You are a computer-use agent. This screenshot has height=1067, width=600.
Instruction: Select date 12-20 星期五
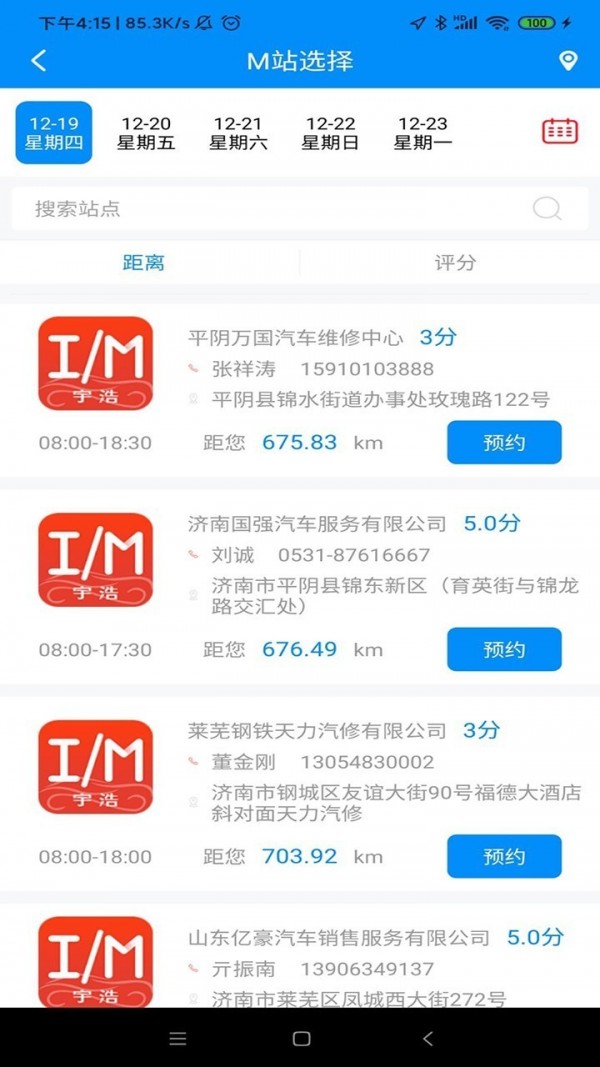(146, 133)
